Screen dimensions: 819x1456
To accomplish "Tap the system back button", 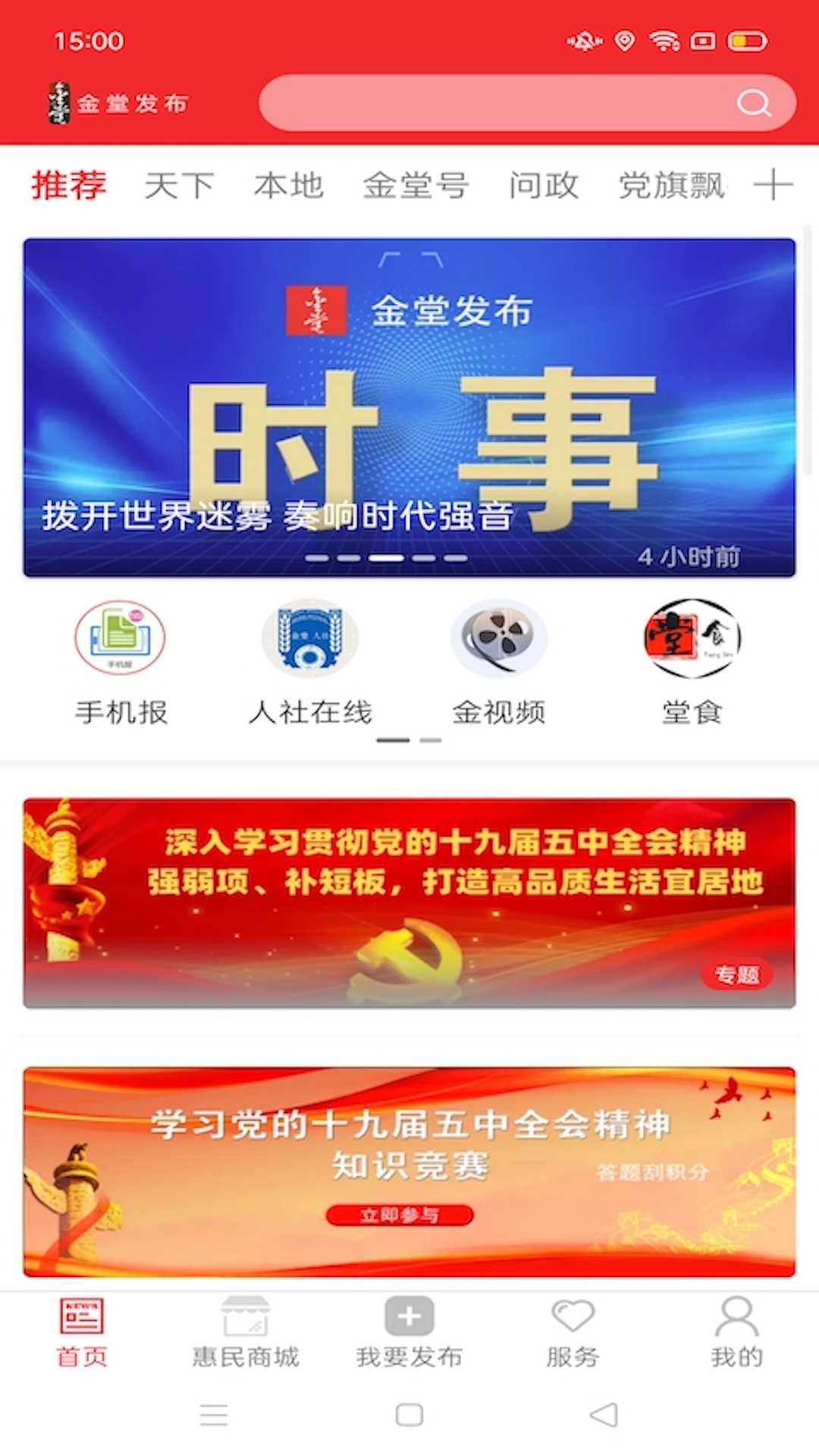I will coord(604,1415).
